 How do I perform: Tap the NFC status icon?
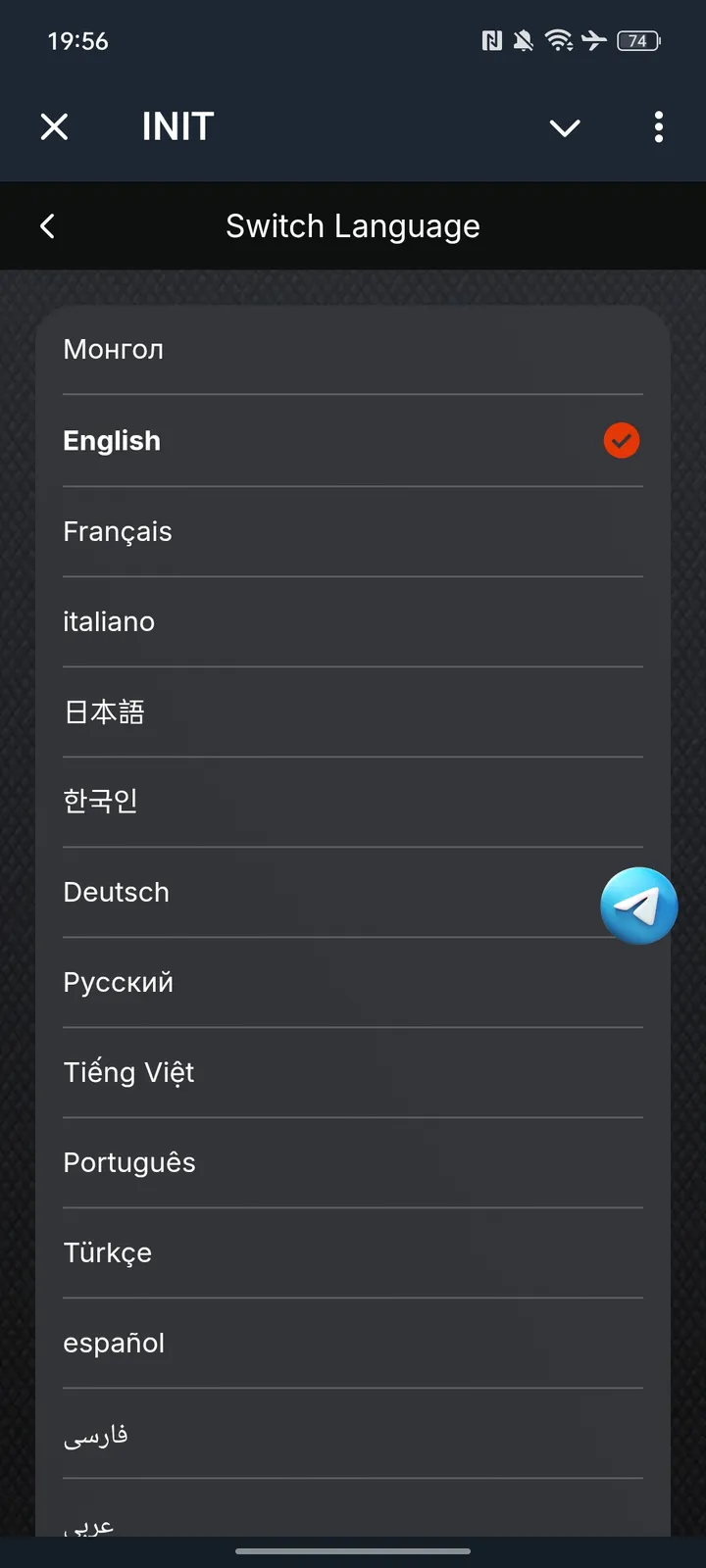tap(492, 40)
